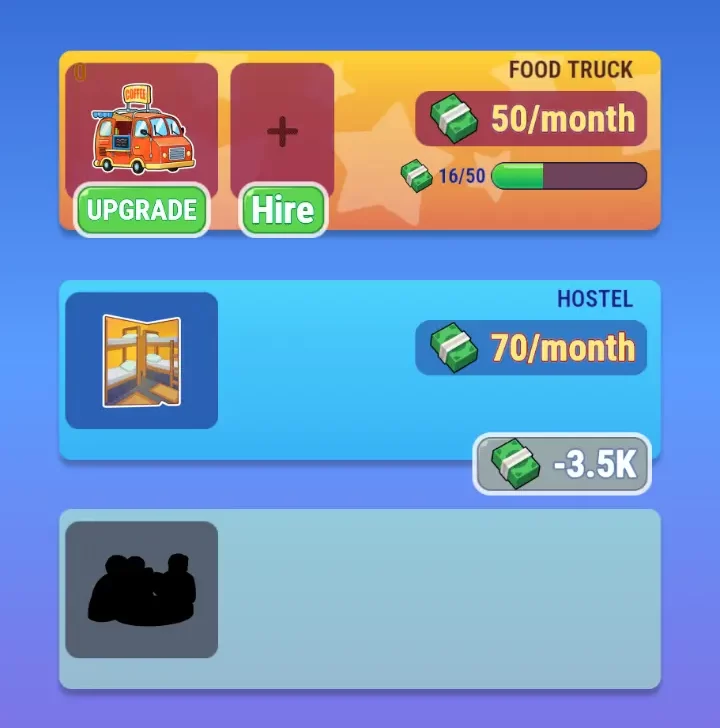This screenshot has height=728, width=720.
Task: Upgrade the food truck
Action: pos(141,210)
